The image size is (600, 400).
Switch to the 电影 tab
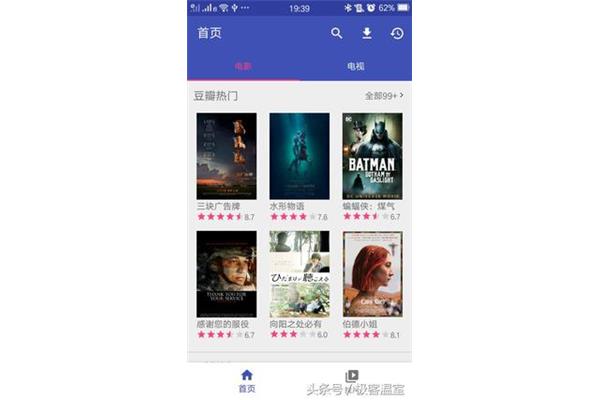coord(243,66)
